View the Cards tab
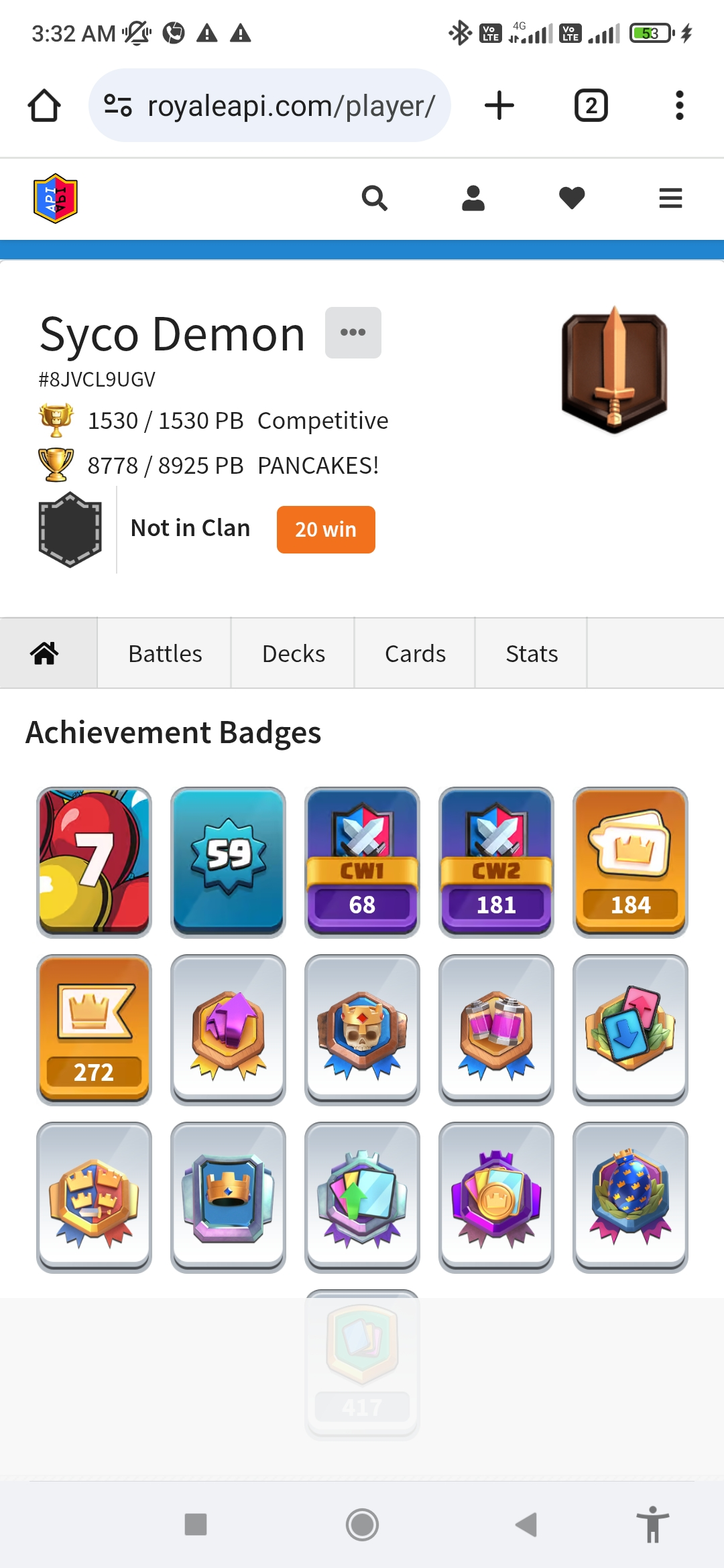This screenshot has height=1568, width=724. 415,653
